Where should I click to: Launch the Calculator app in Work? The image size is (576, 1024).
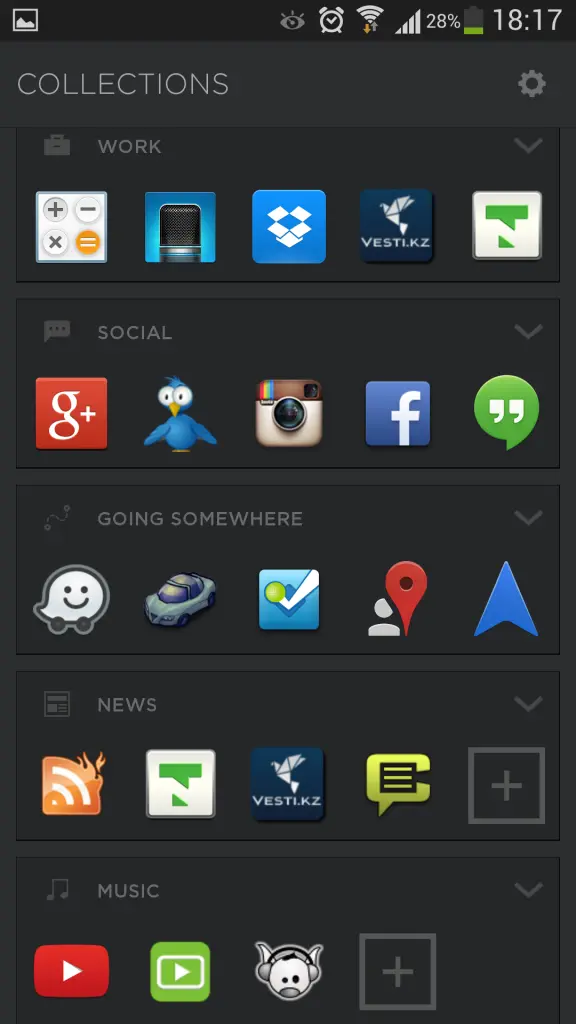coord(71,227)
